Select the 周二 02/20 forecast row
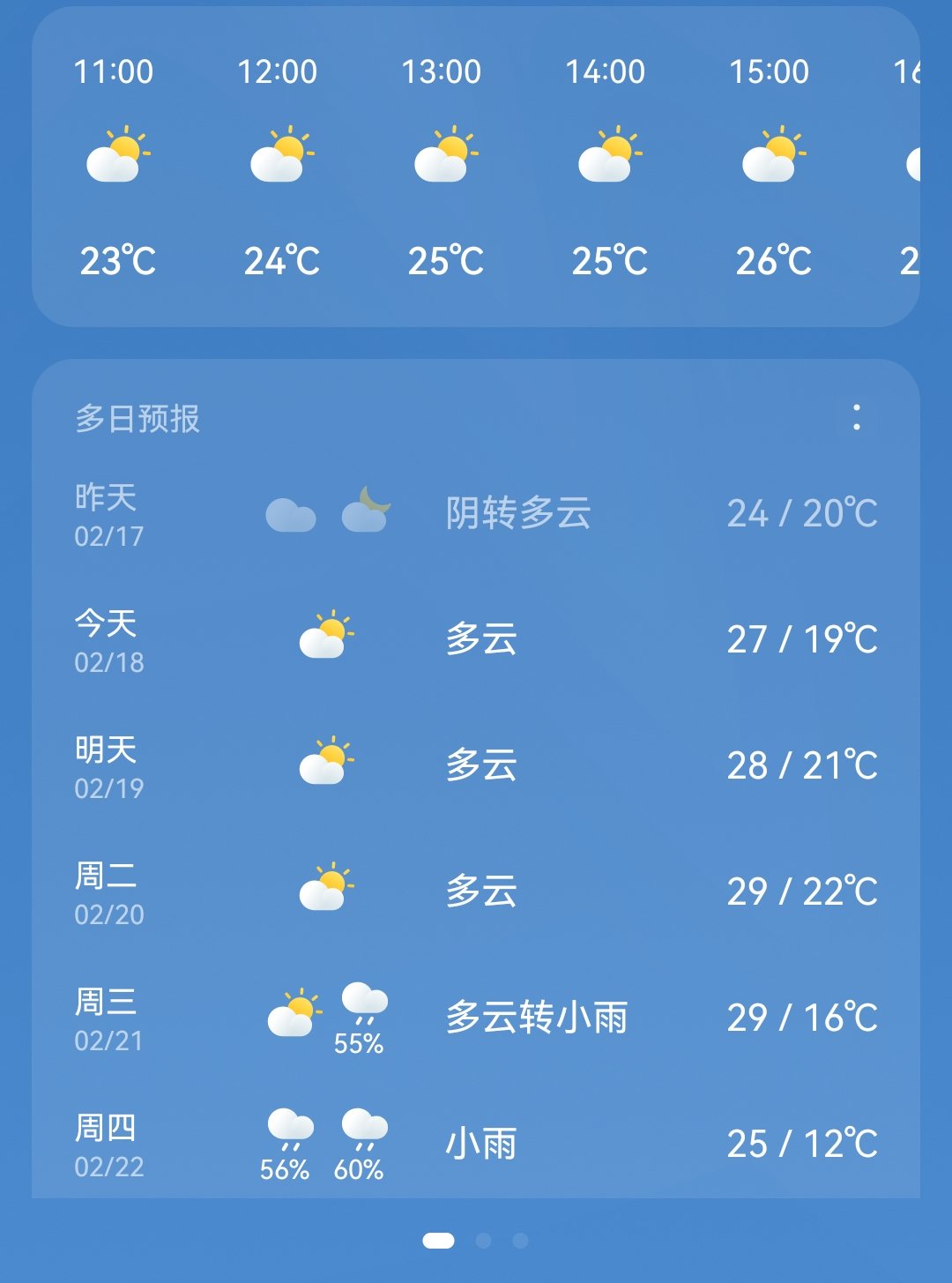The image size is (952, 1283). tap(476, 892)
